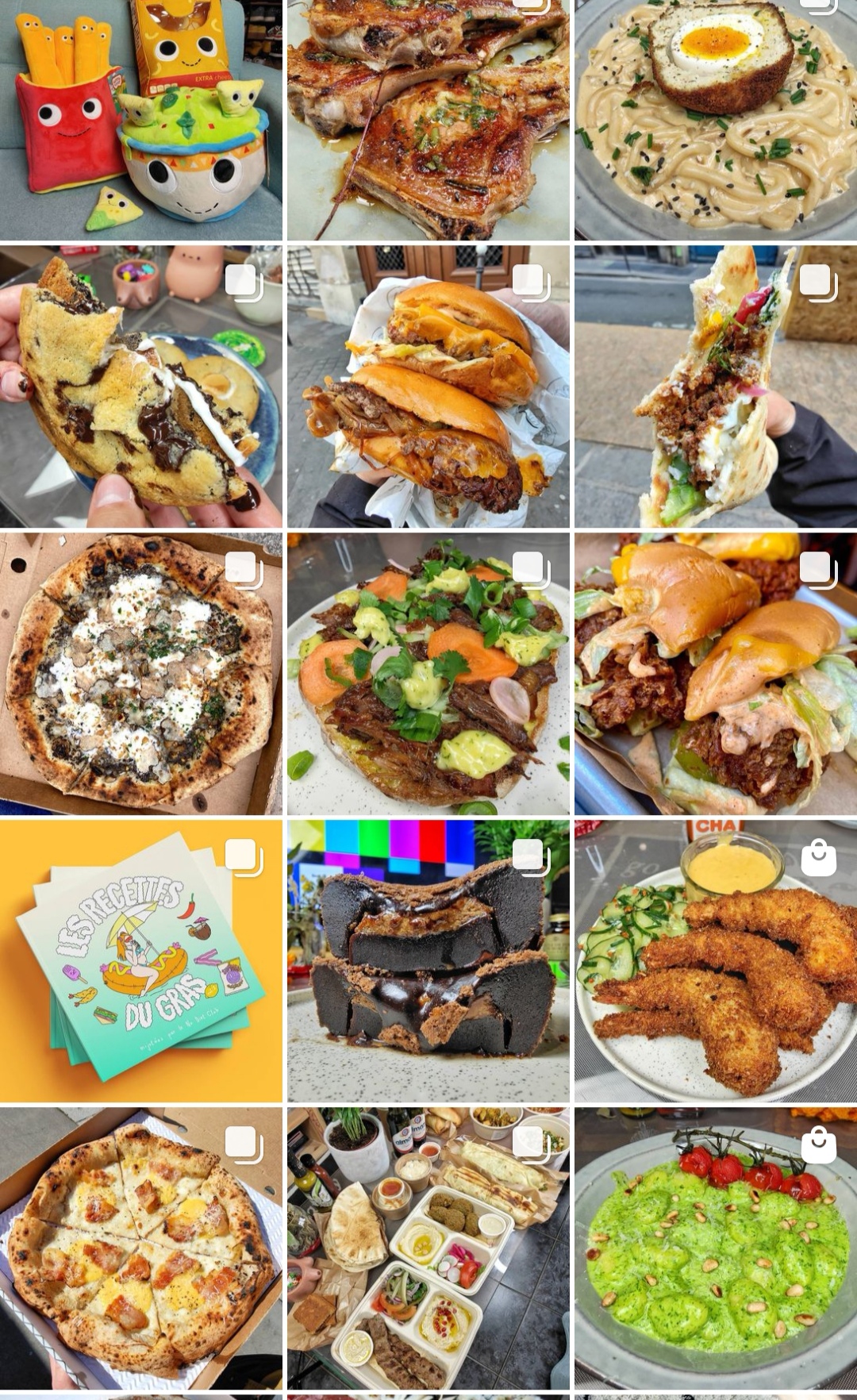Open the stacked cheeseburgers post

pos(428,387)
